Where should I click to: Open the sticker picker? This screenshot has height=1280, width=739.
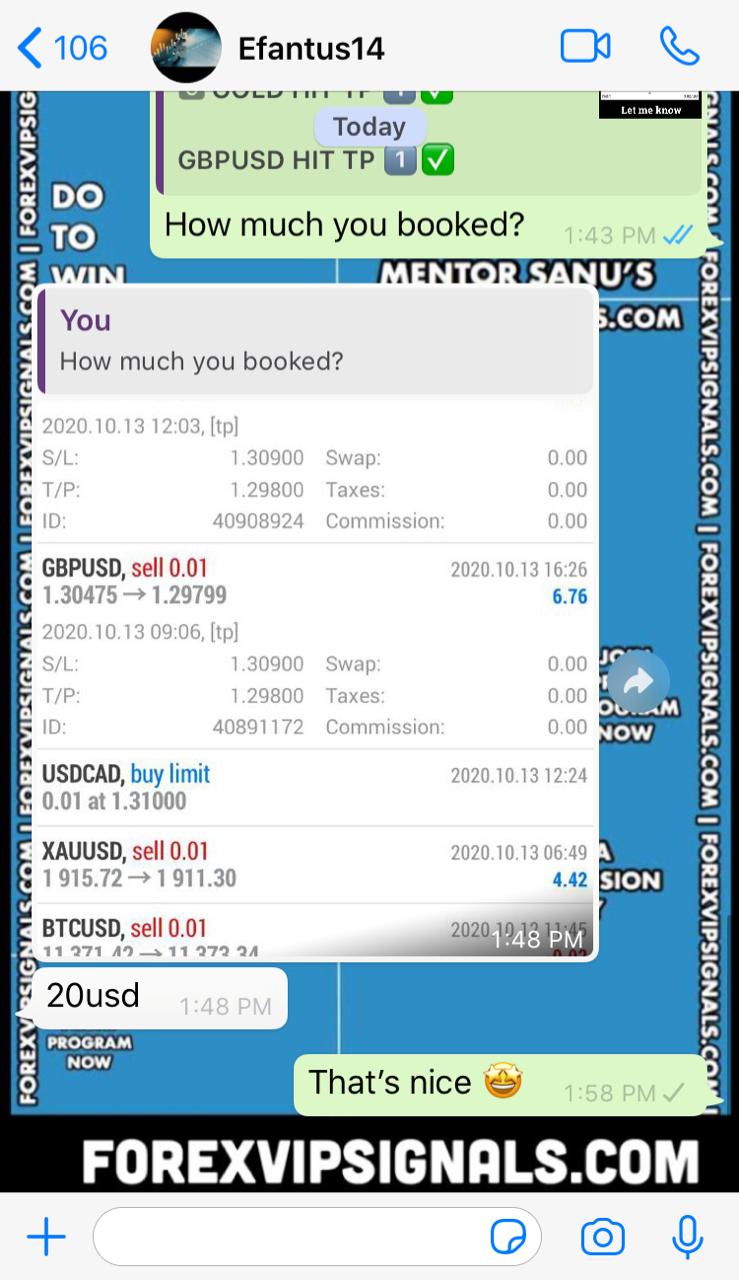tap(508, 1238)
